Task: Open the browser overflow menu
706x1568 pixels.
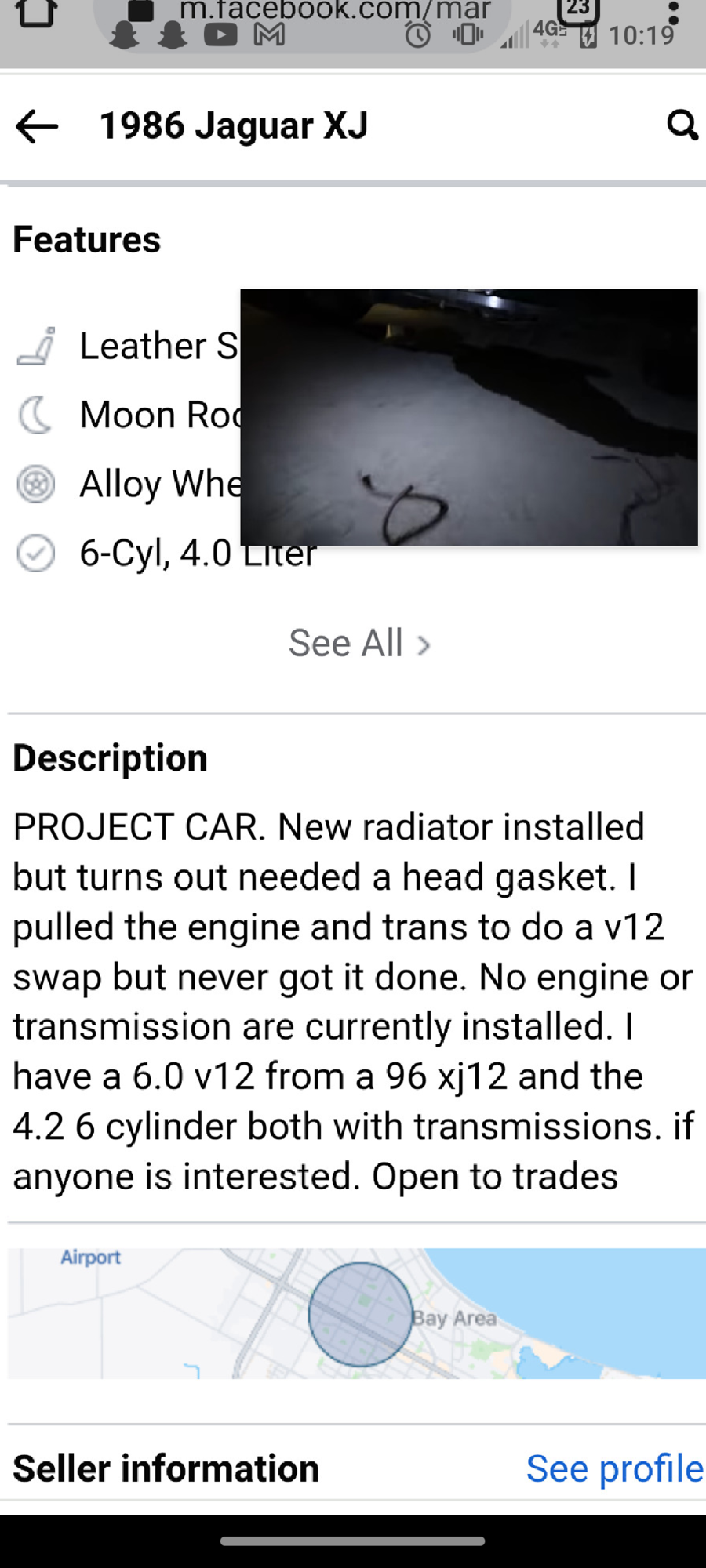Action: coord(673,14)
